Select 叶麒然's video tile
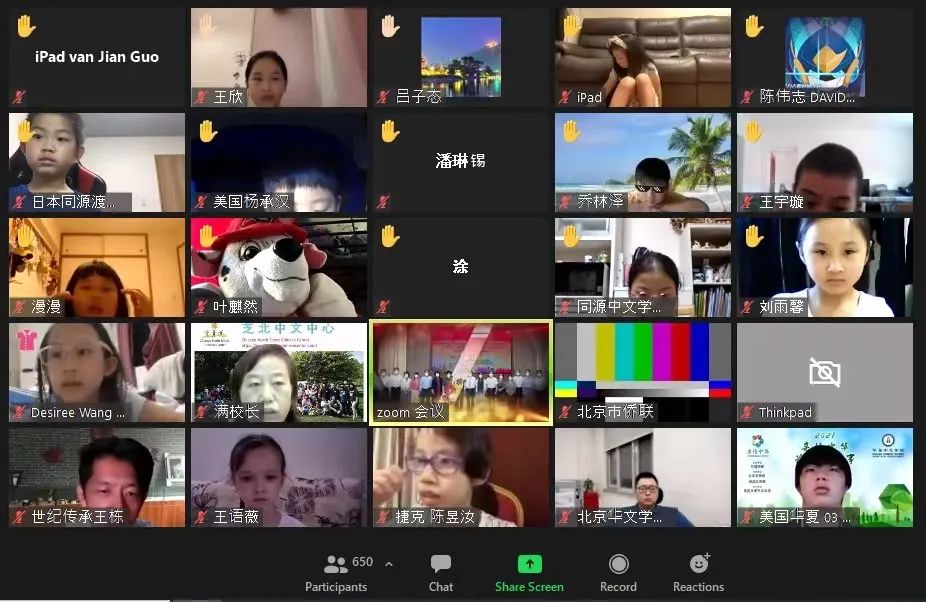The height and width of the screenshot is (602, 926). (x=279, y=266)
